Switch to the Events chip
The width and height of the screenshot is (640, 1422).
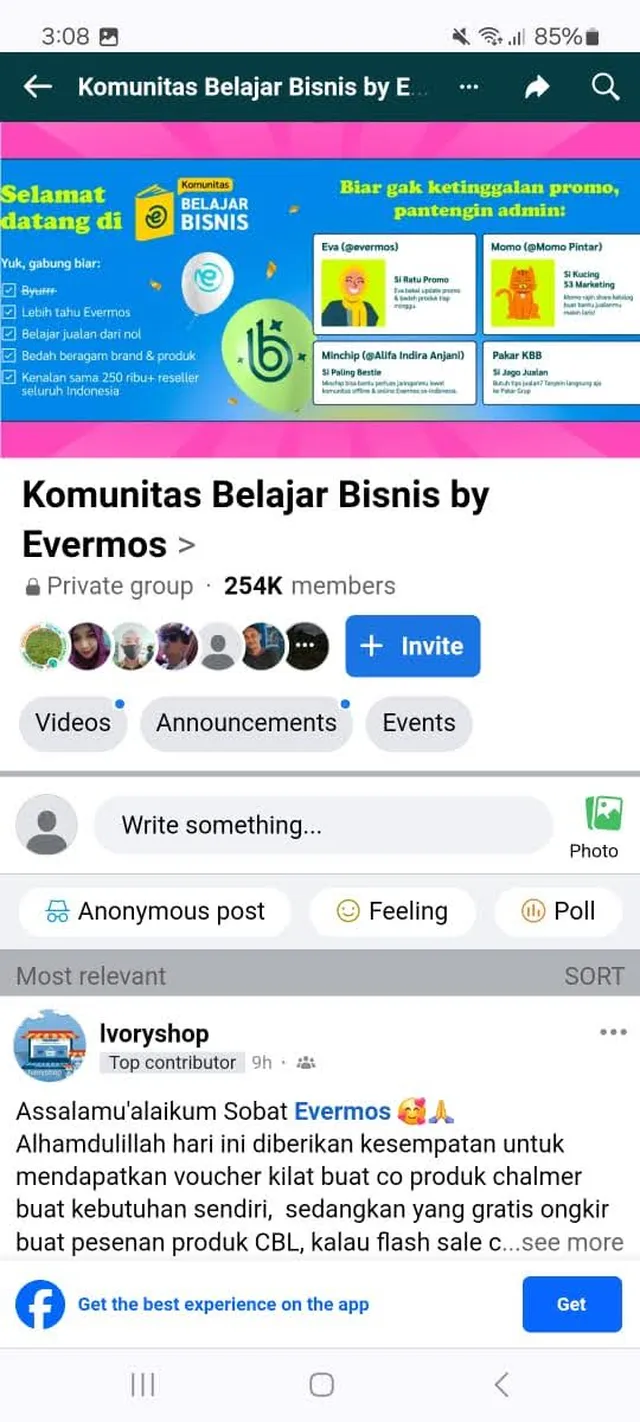pyautogui.click(x=418, y=723)
